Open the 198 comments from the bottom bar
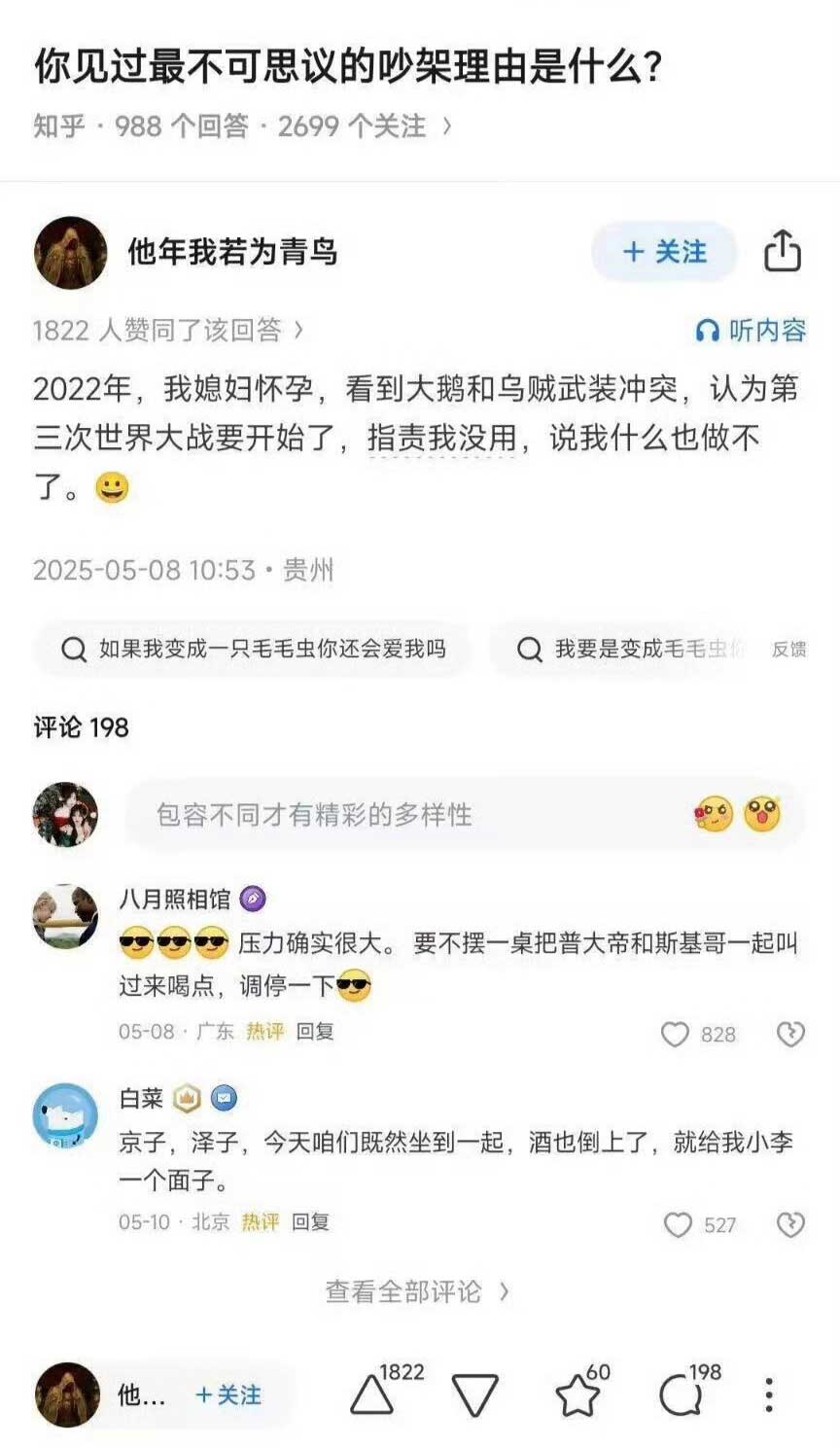Screen dimensions: 840x1447 [x=681, y=1396]
